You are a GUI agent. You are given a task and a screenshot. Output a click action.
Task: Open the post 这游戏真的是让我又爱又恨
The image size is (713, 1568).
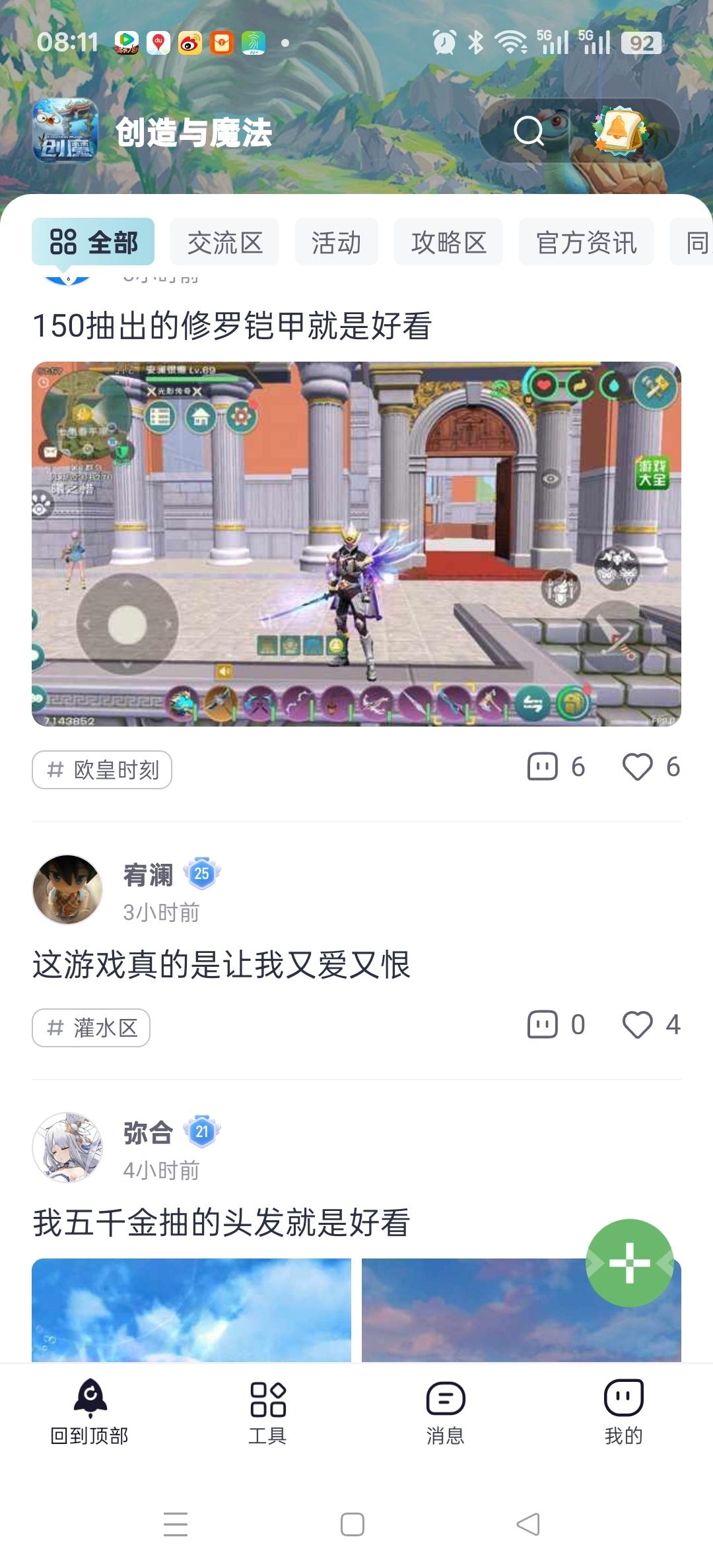[222, 965]
